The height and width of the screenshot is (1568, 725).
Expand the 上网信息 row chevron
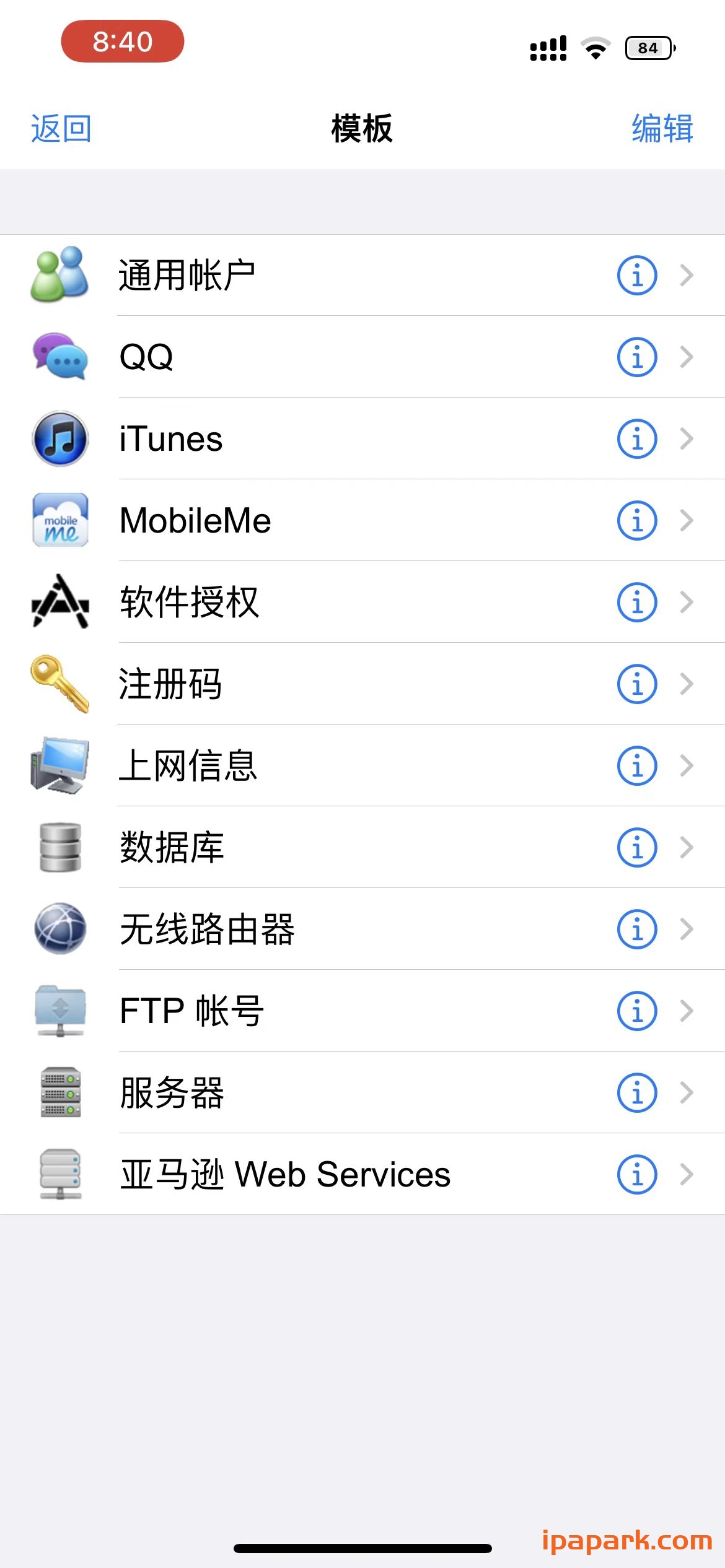[x=687, y=765]
